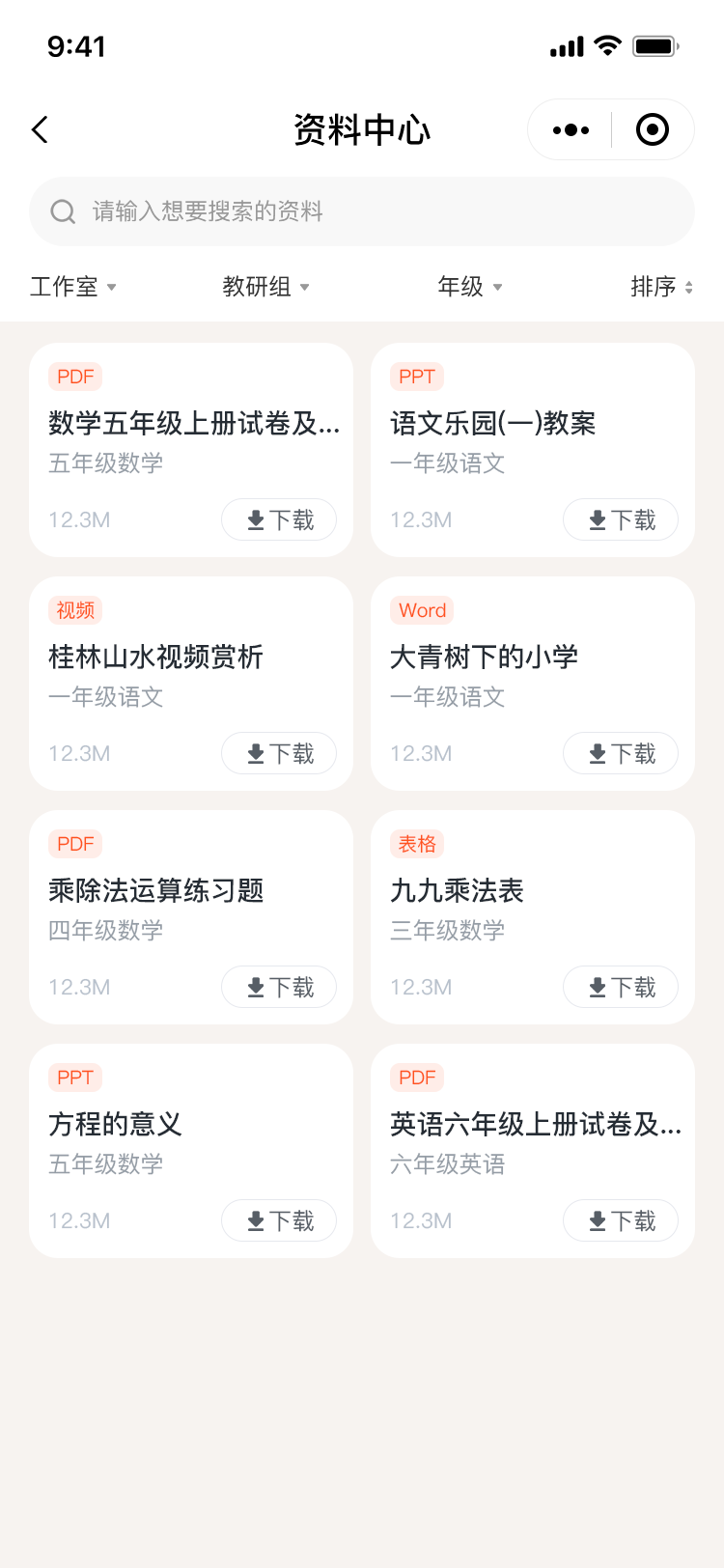This screenshot has height=1568, width=724.
Task: Open the 年级 filter dropdown
Action: tap(470, 287)
